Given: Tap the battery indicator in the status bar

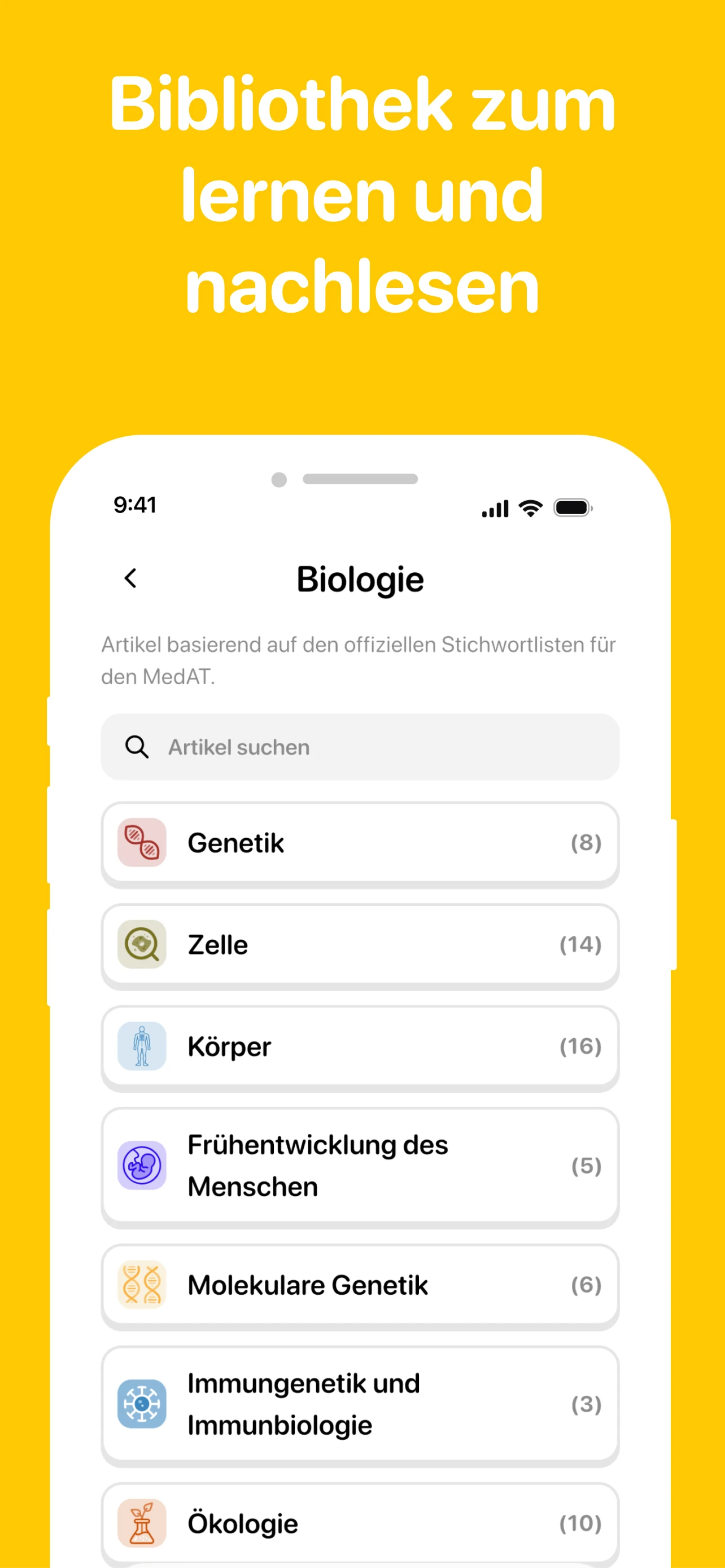Looking at the screenshot, I should click(571, 507).
